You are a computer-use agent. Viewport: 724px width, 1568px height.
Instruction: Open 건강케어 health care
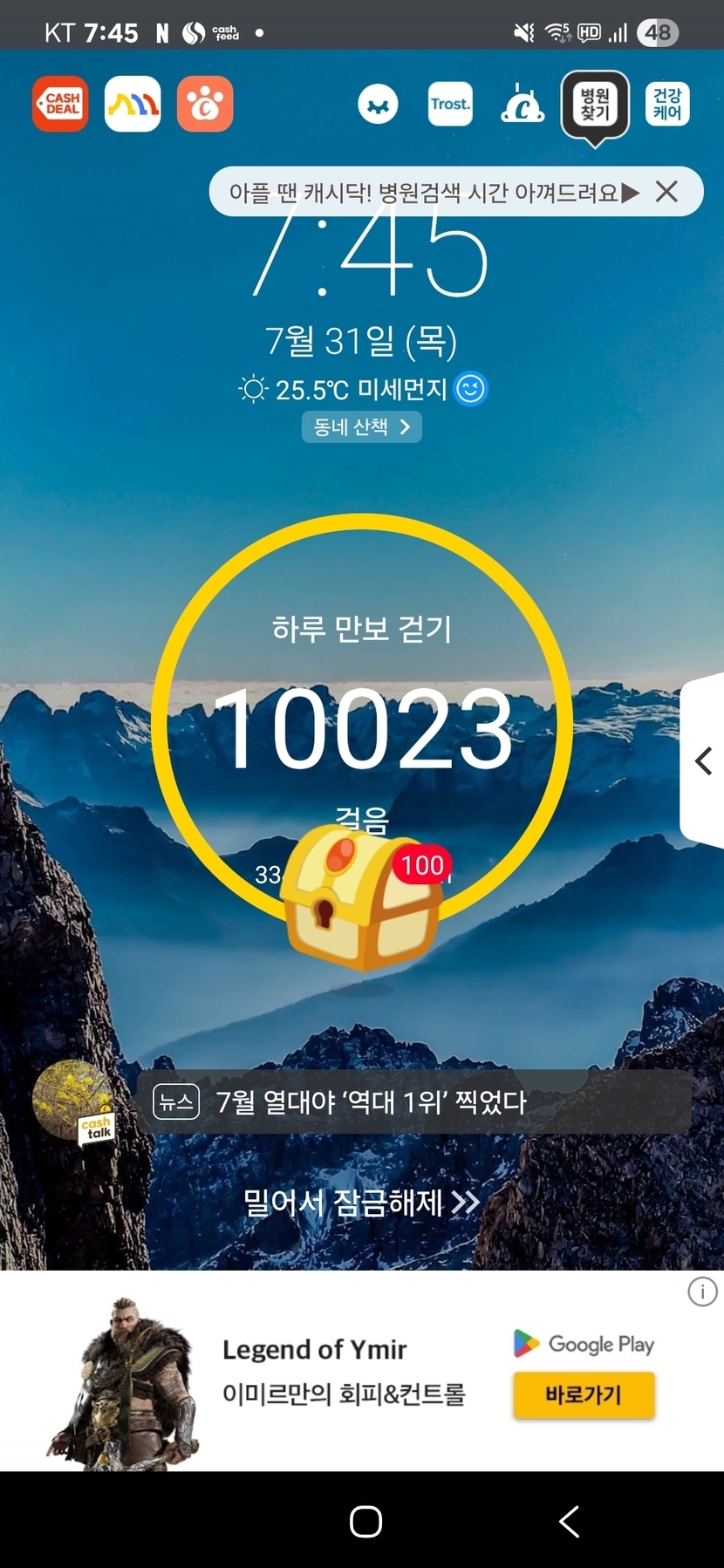(x=667, y=105)
